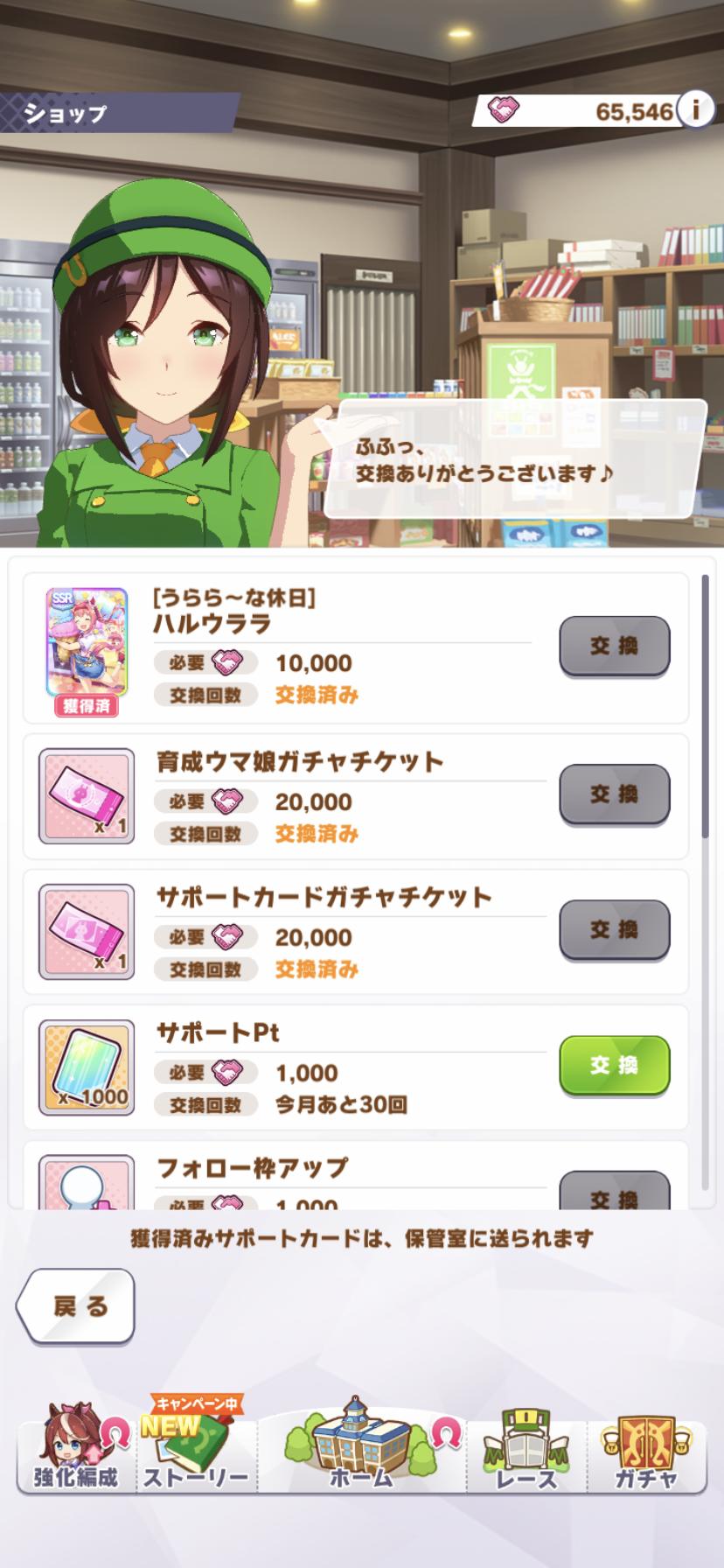Tap 交換 for 育成ウマ娘ガチャチケット
The width and height of the screenshot is (724, 1568).
(614, 794)
